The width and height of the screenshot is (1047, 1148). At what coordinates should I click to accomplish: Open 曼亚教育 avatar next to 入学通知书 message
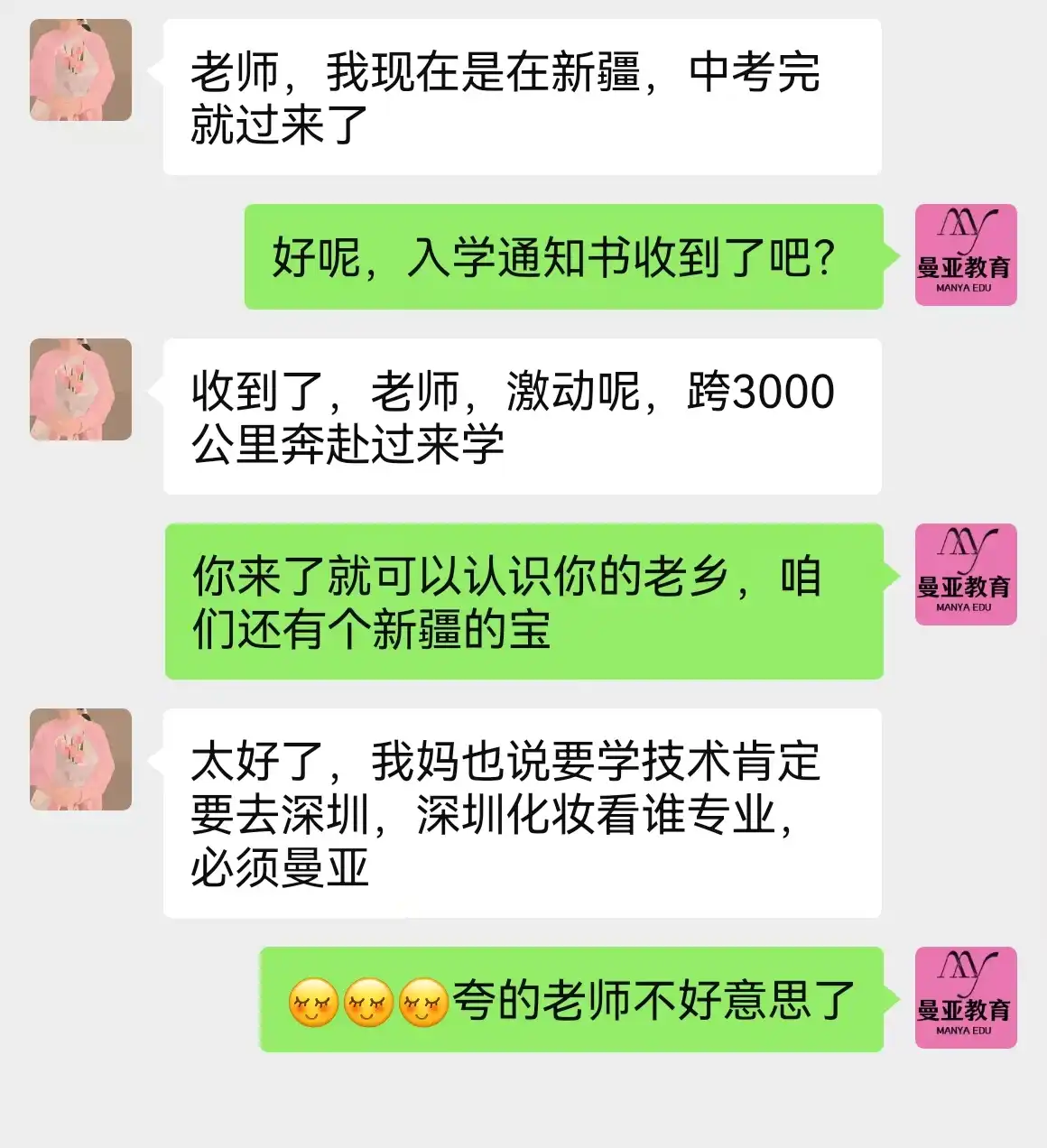click(965, 255)
